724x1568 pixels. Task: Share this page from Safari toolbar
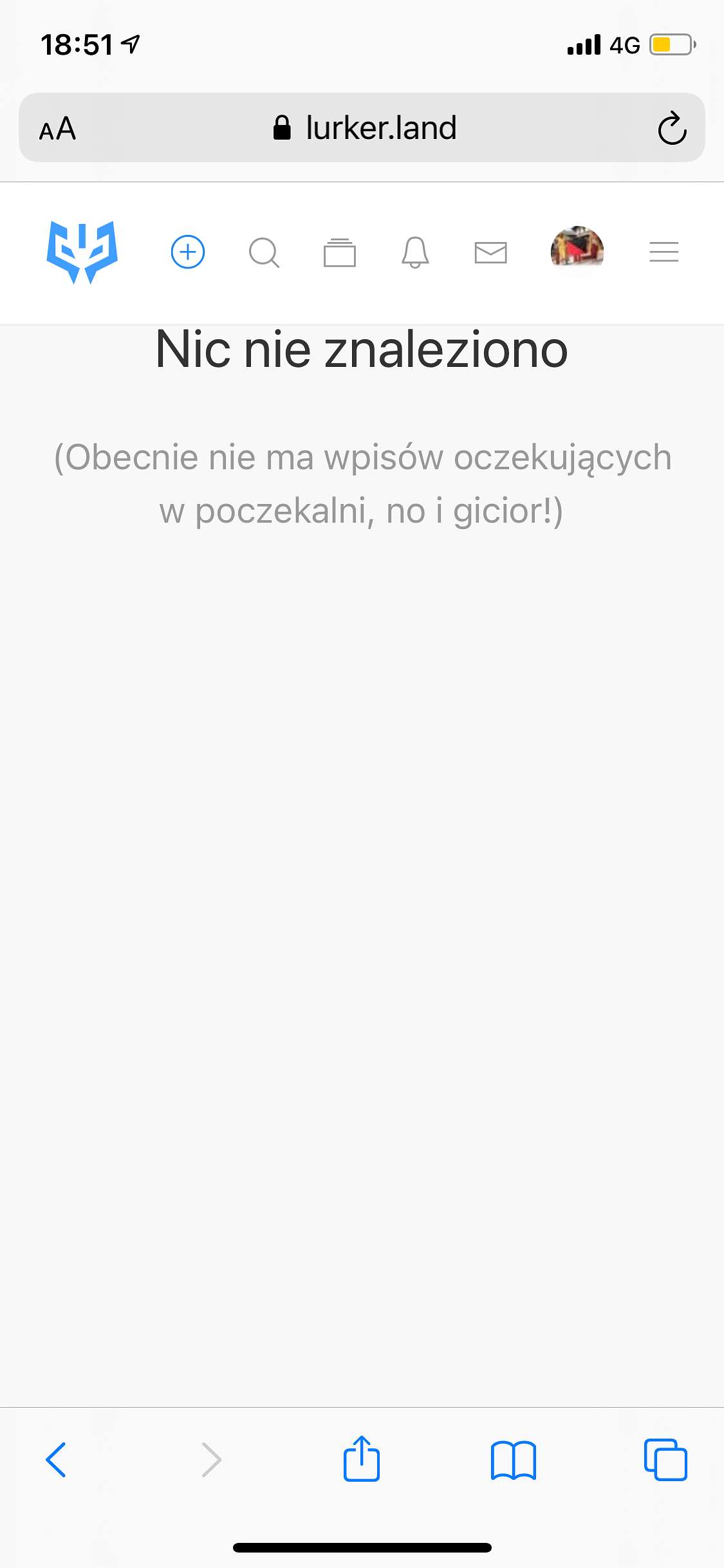point(362,1458)
